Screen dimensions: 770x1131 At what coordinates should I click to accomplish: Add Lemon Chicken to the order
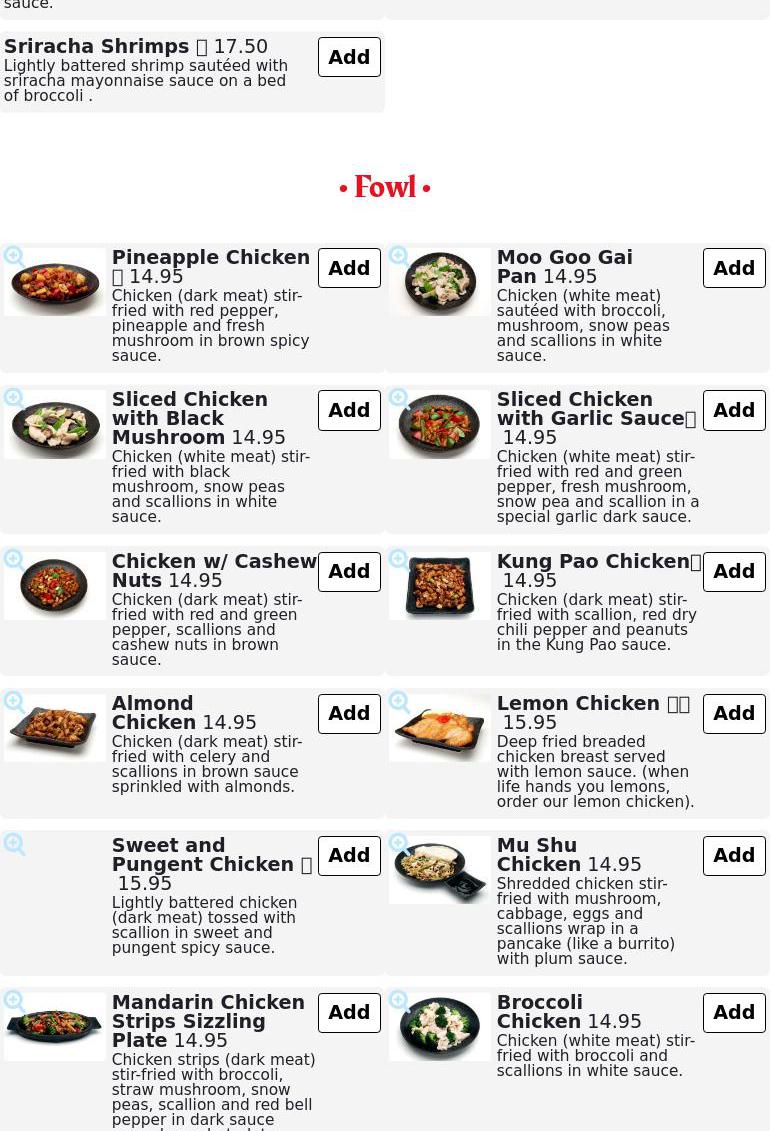(733, 714)
